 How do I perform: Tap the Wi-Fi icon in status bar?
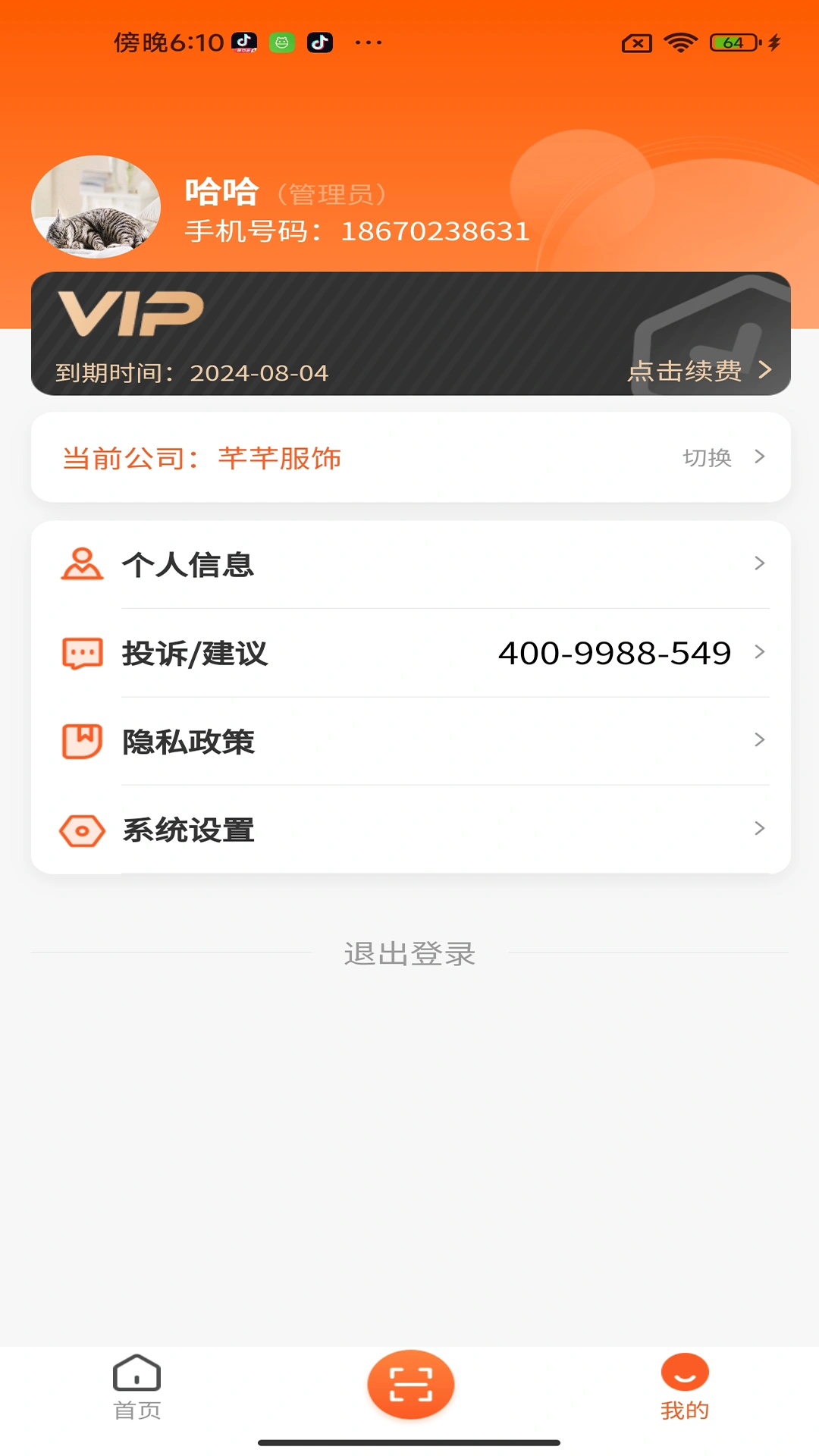point(679,43)
